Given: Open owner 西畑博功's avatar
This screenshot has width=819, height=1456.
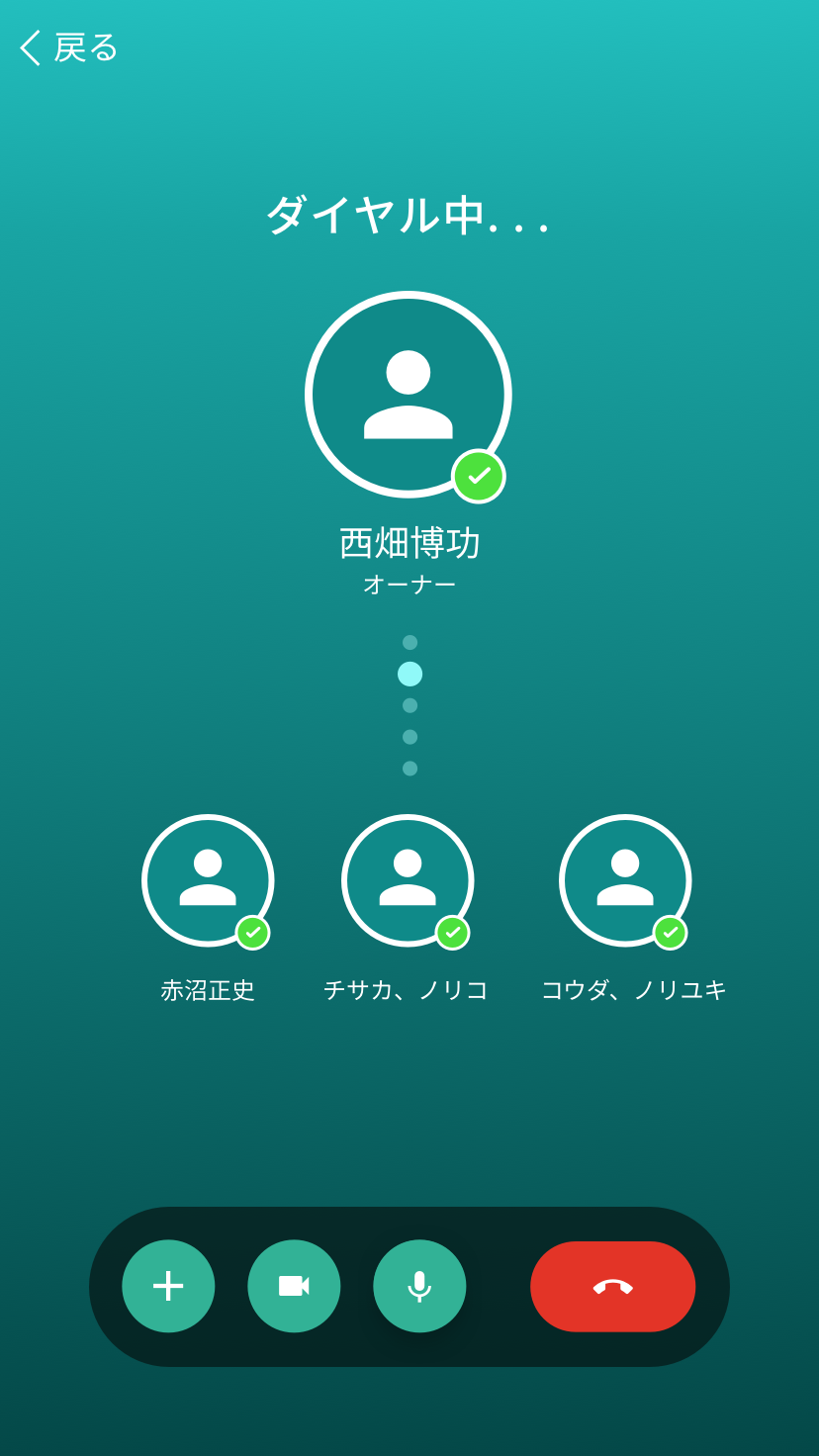Looking at the screenshot, I should (x=408, y=395).
